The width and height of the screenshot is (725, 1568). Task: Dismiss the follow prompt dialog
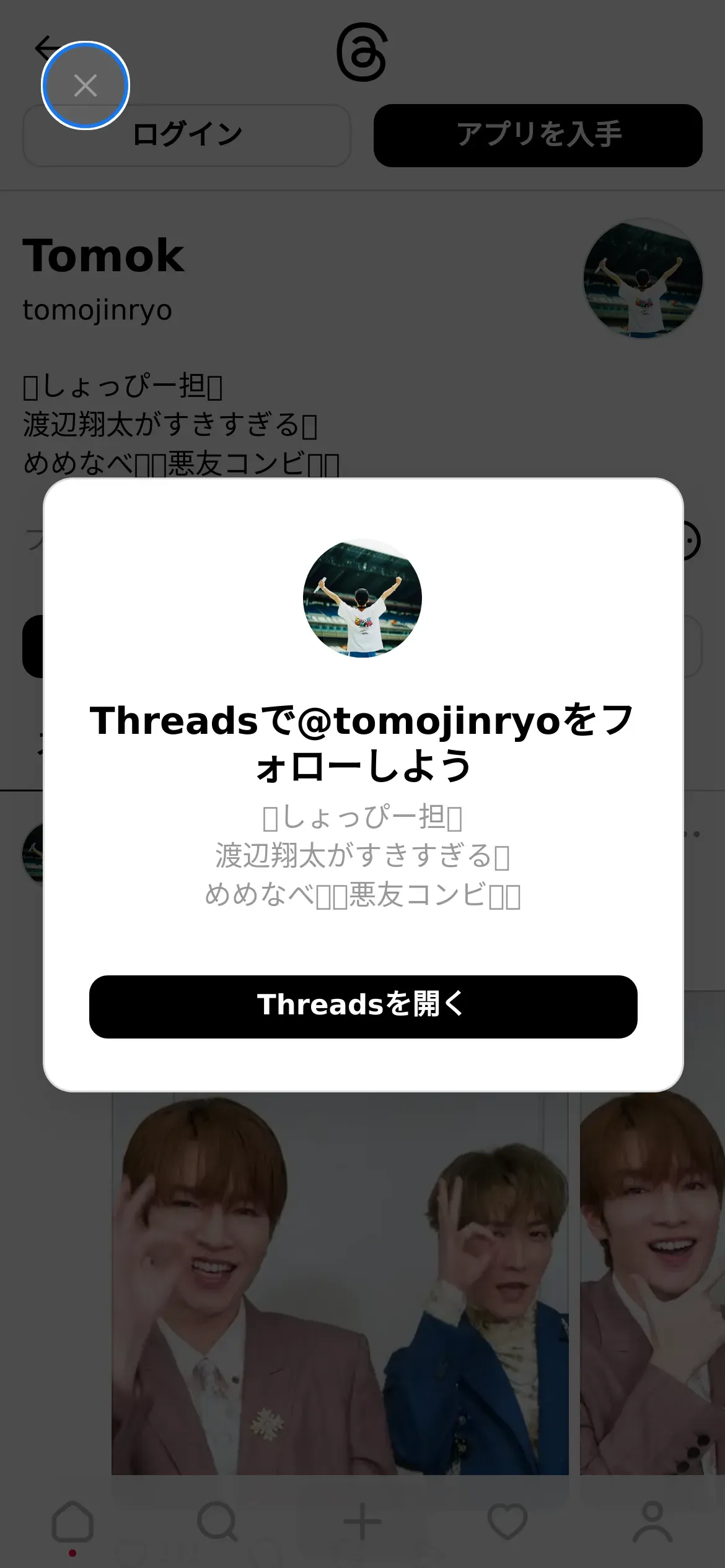pyautogui.click(x=86, y=85)
